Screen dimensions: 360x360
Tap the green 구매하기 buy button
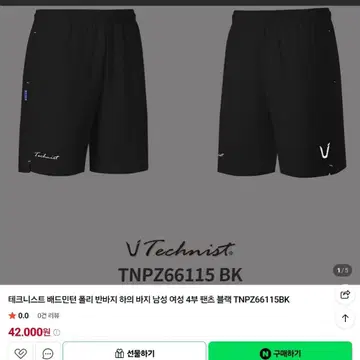point(280,352)
